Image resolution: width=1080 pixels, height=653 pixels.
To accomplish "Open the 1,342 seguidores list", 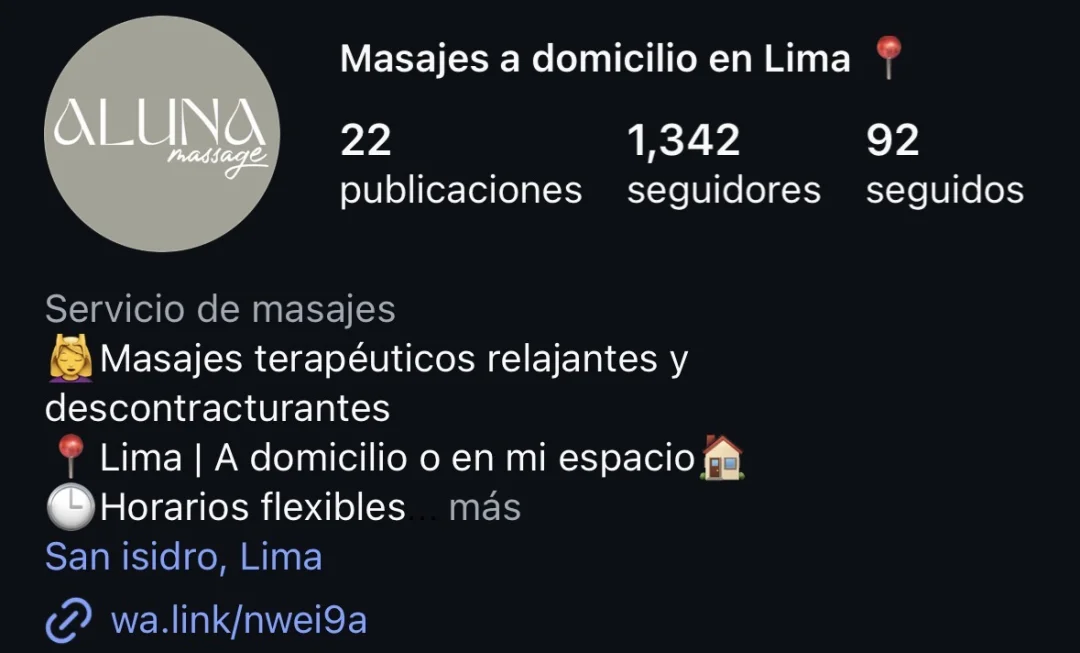I will click(723, 165).
